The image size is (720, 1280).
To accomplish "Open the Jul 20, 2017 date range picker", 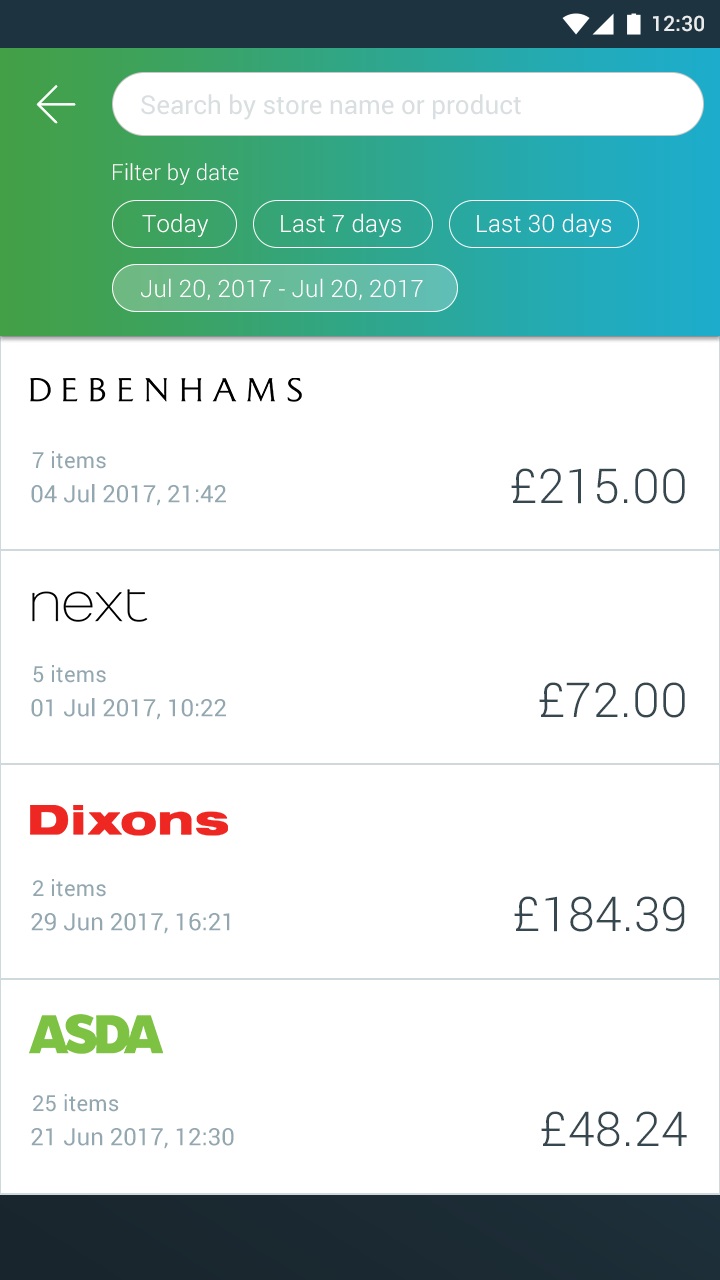I will (x=284, y=289).
